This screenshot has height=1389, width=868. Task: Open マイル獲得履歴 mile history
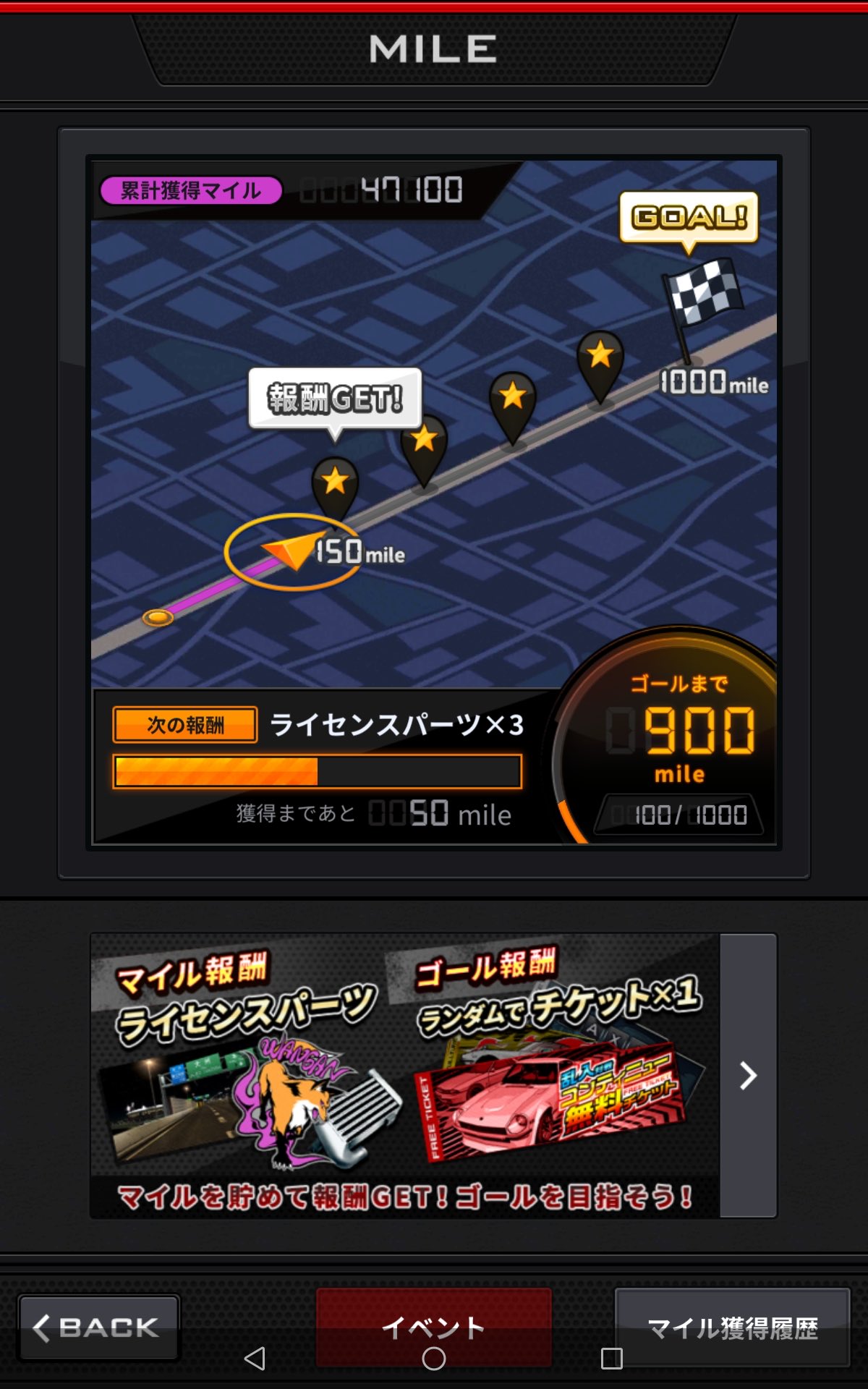732,1328
